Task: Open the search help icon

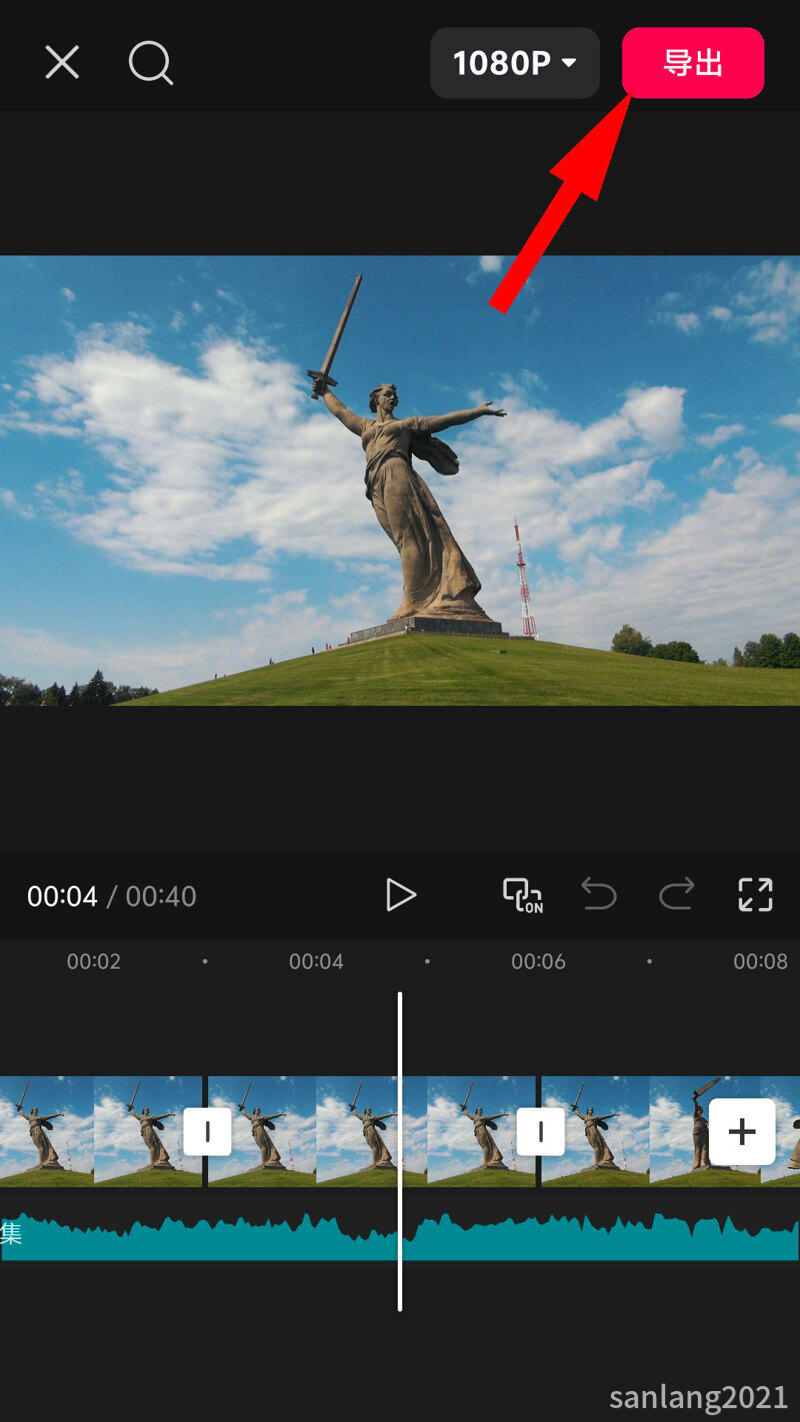Action: pyautogui.click(x=151, y=64)
